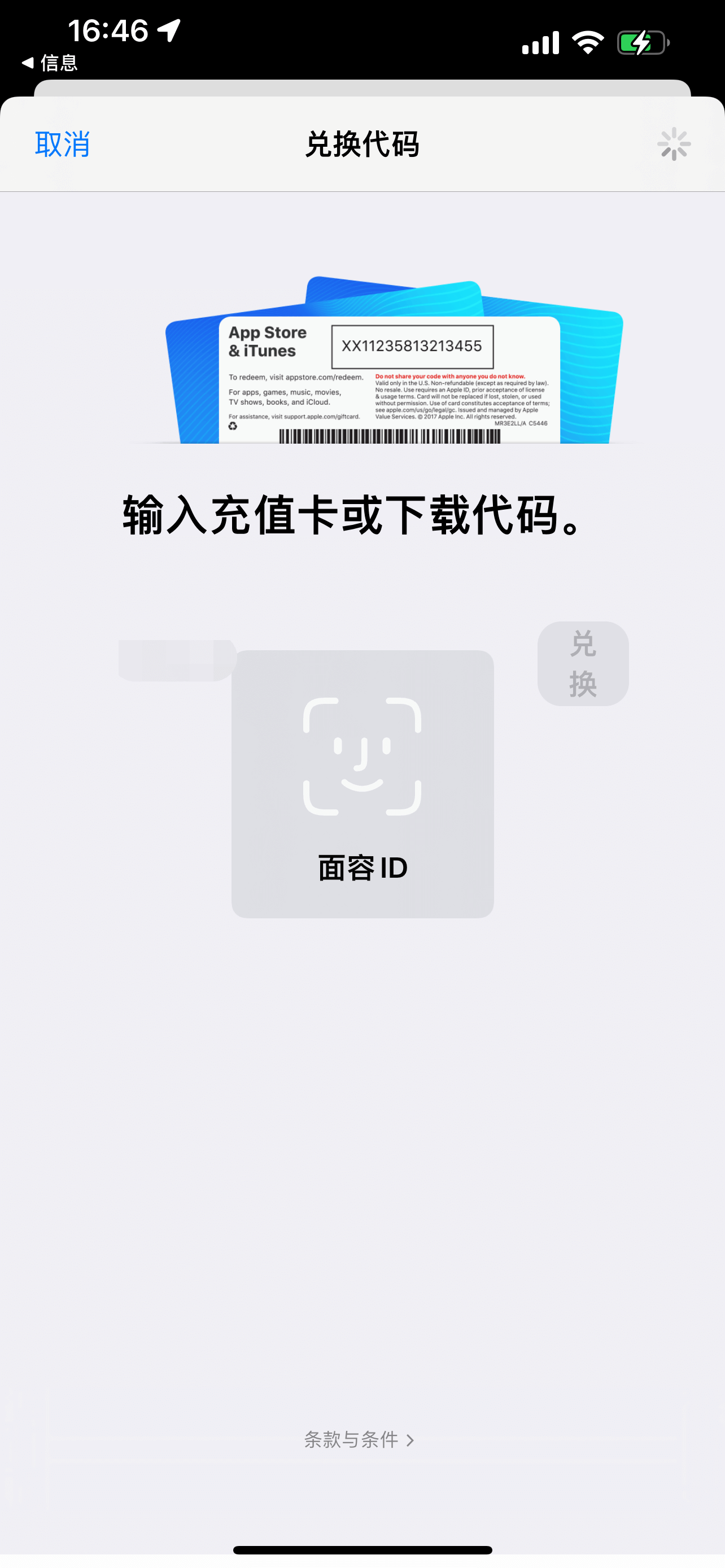The width and height of the screenshot is (725, 1568).
Task: Return to 信息 app via back link
Action: [50, 63]
